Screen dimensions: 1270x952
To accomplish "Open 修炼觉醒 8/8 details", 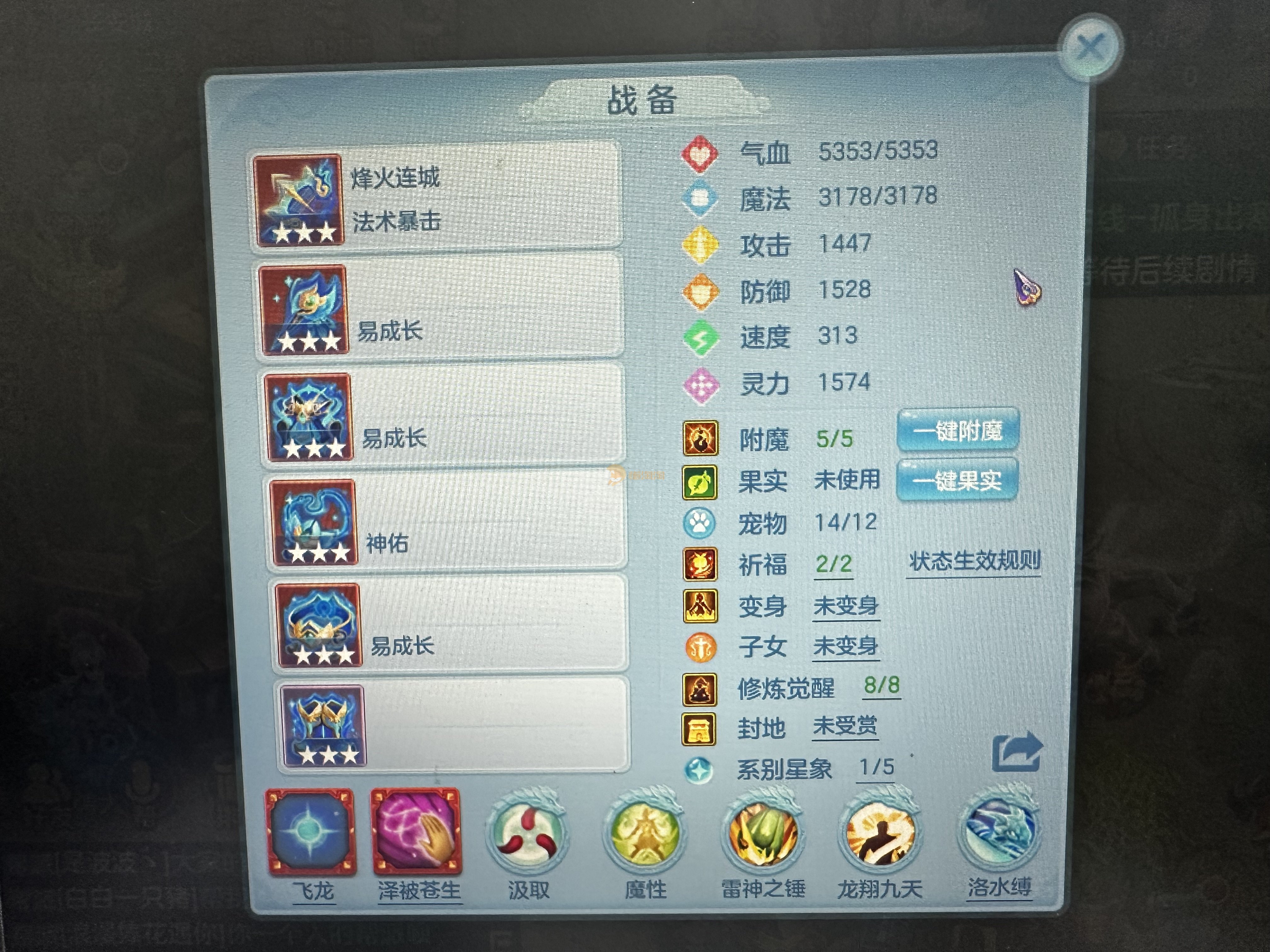I will (881, 685).
